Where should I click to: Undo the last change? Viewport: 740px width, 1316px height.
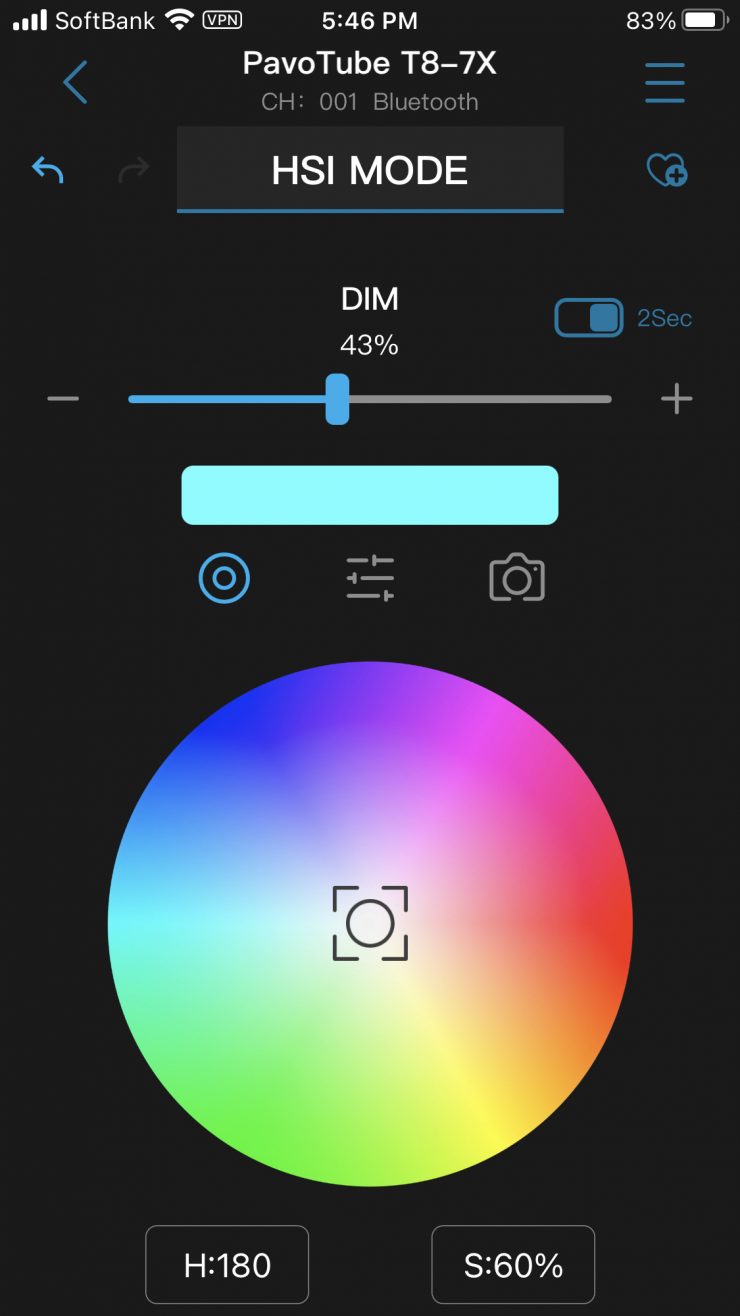48,170
